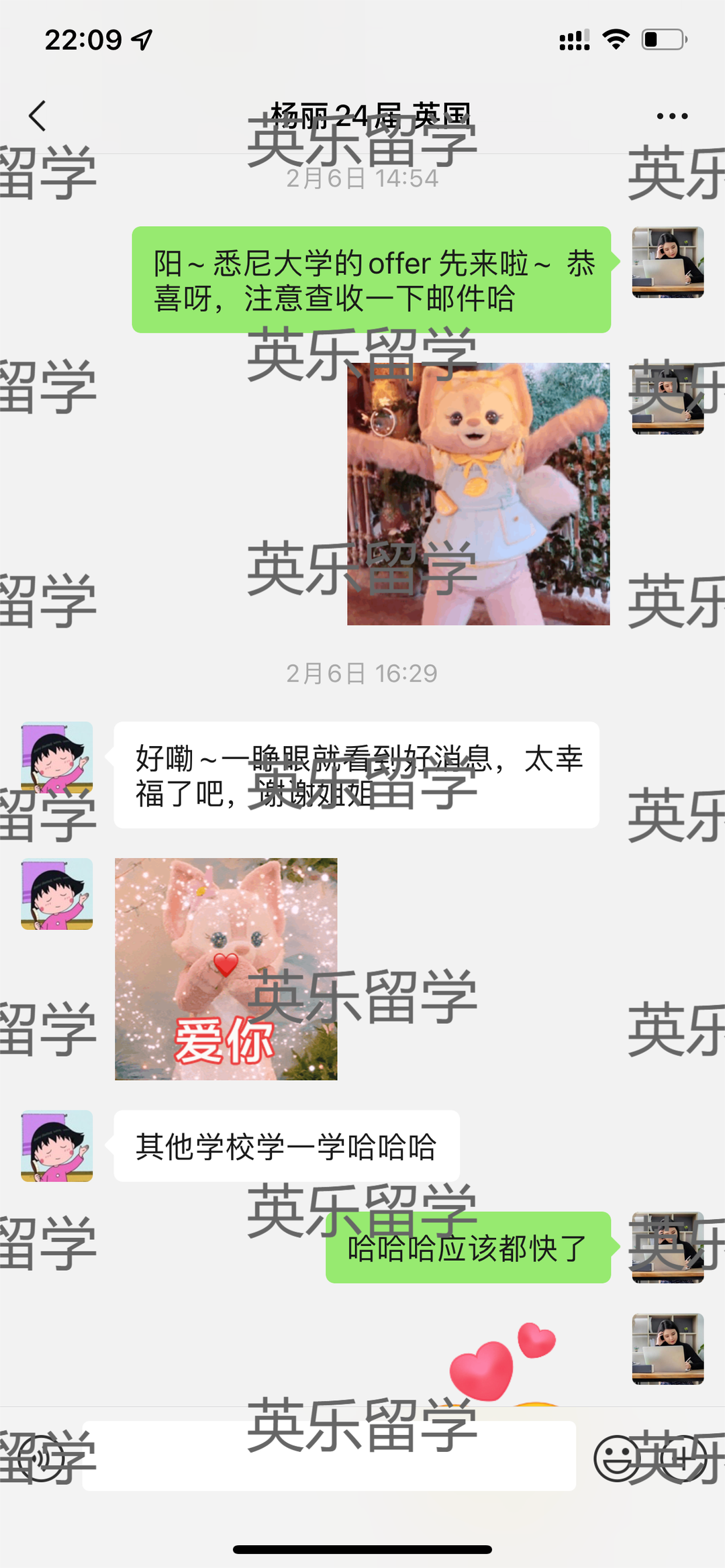Switch to voice message input

tap(40, 1458)
